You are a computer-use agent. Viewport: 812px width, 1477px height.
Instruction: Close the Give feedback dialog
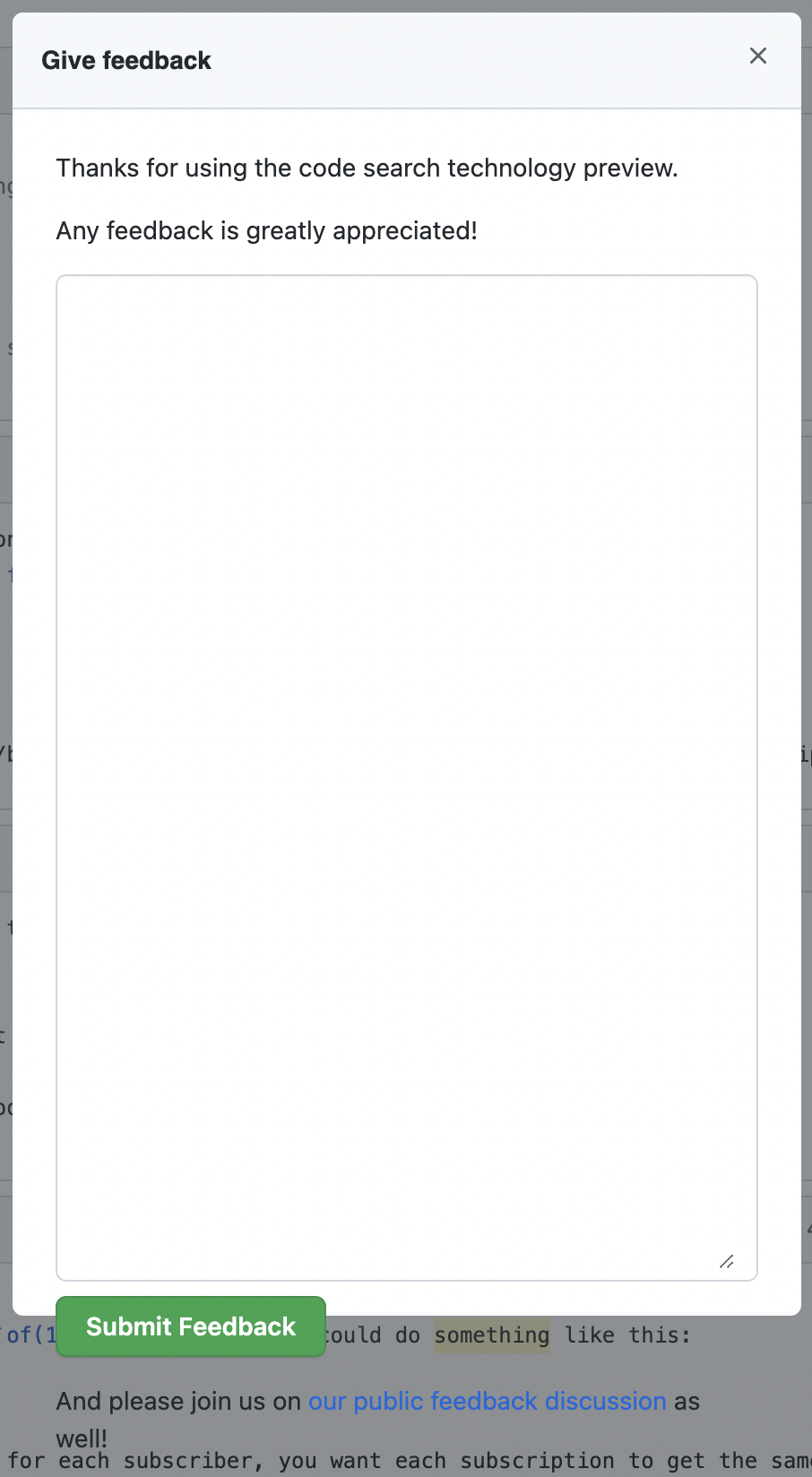pyautogui.click(x=757, y=56)
